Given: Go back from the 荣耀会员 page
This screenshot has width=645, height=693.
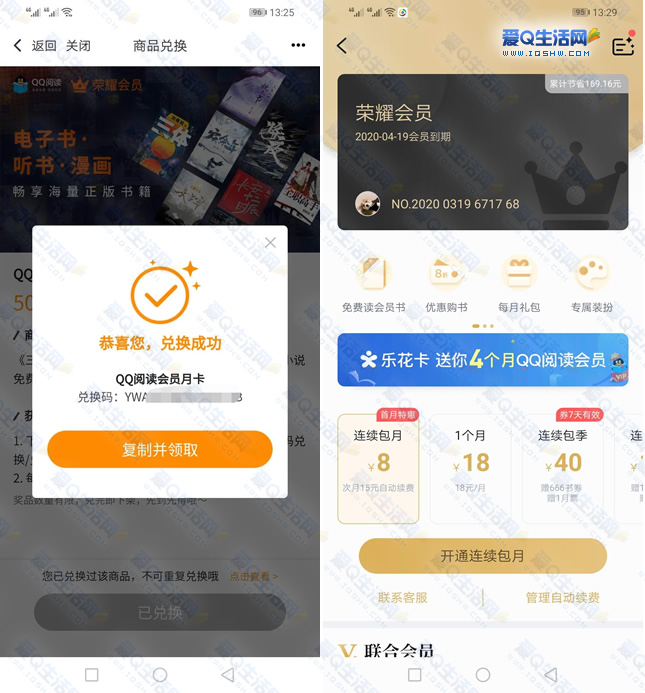Looking at the screenshot, I should point(342,46).
